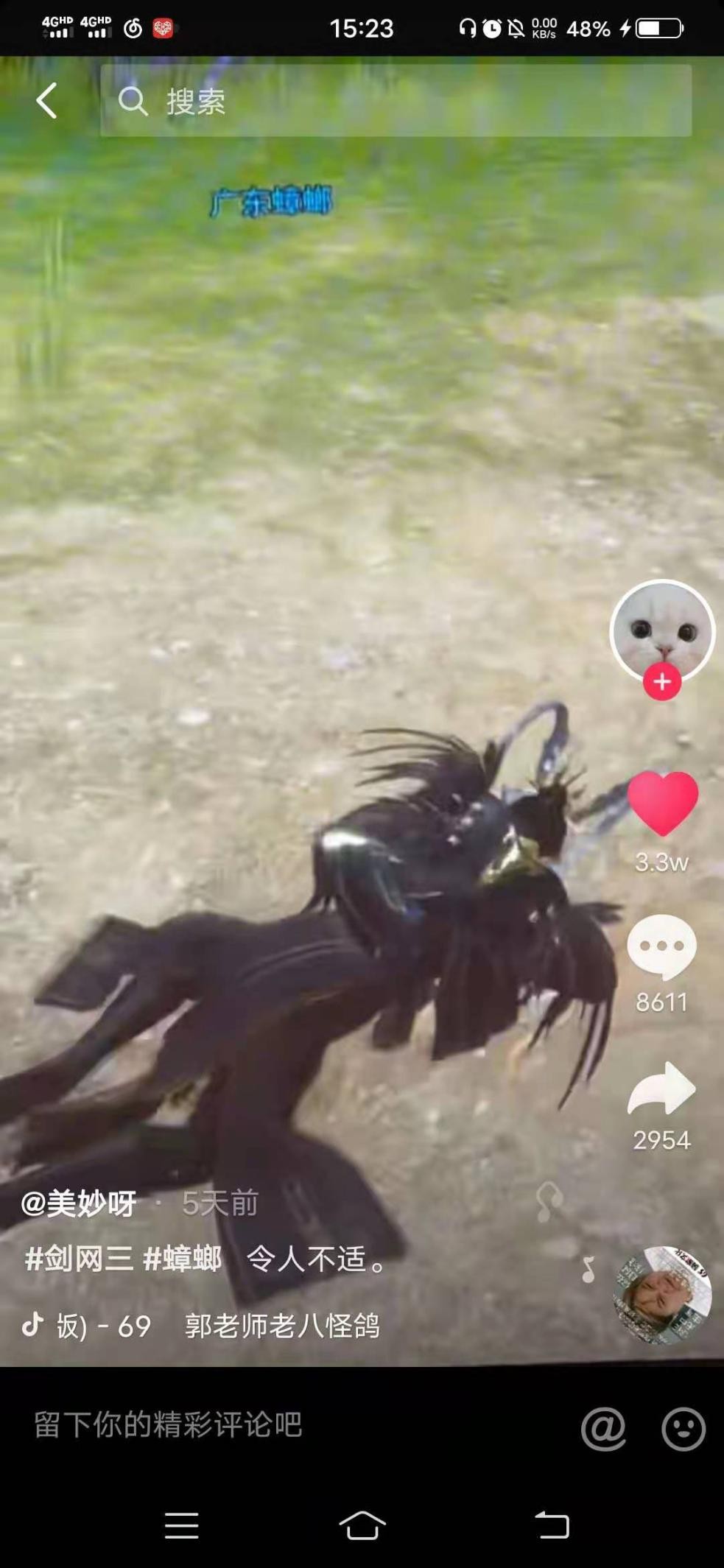Open the 8611 comments
This screenshot has height=1568, width=724.
tap(661, 947)
